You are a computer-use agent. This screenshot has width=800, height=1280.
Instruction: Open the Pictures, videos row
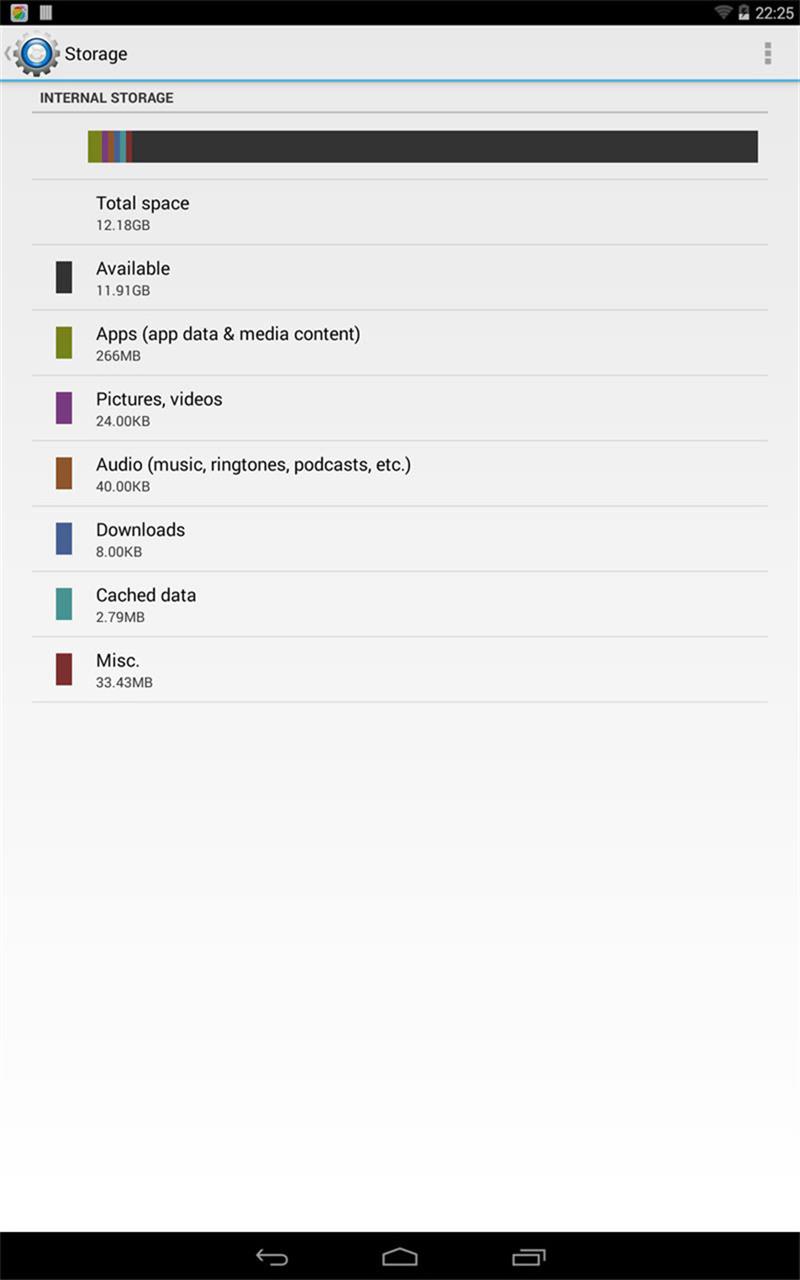(x=400, y=408)
